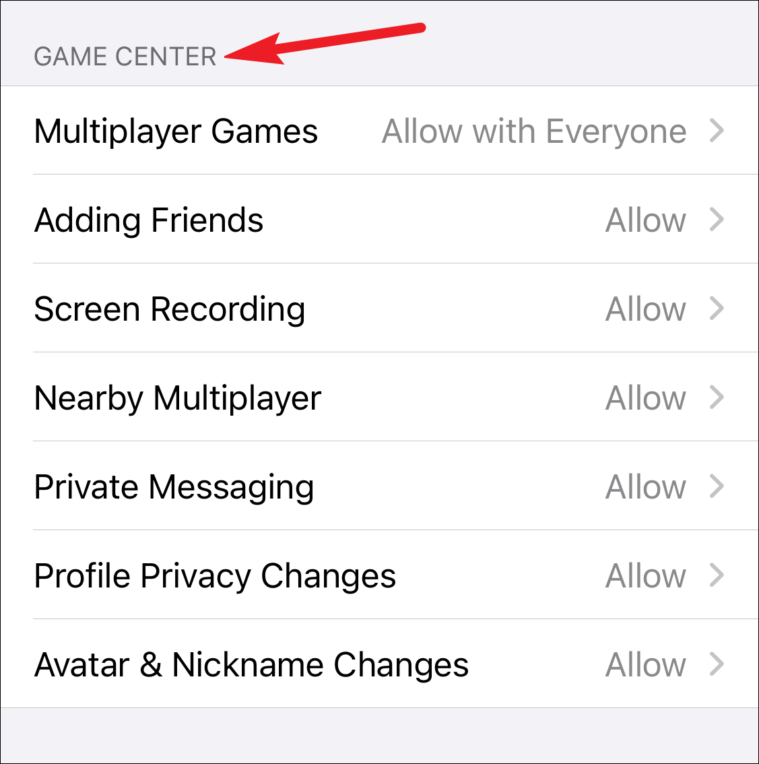Select Screen Recording option

tap(378, 309)
